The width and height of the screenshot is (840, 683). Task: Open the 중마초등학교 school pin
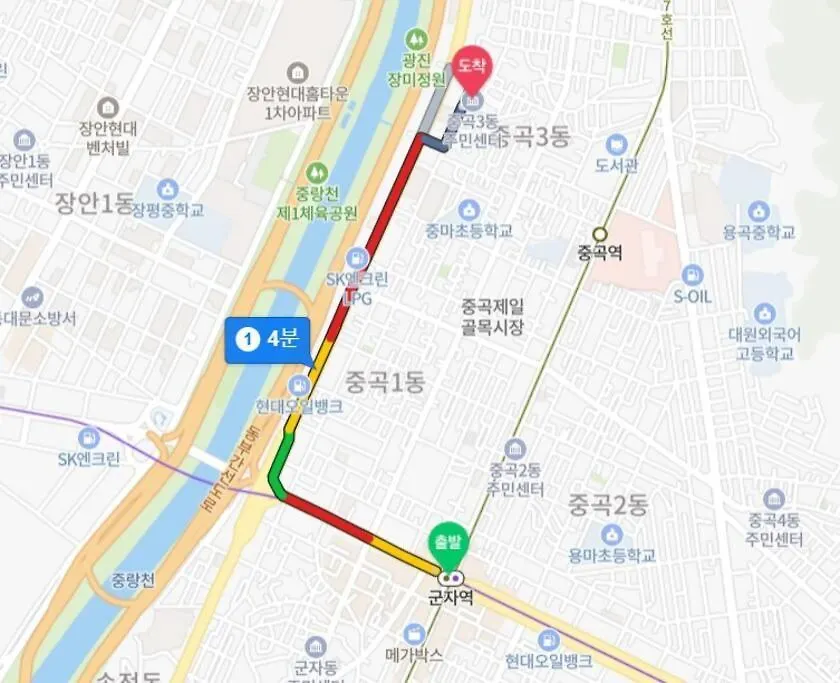tap(469, 210)
